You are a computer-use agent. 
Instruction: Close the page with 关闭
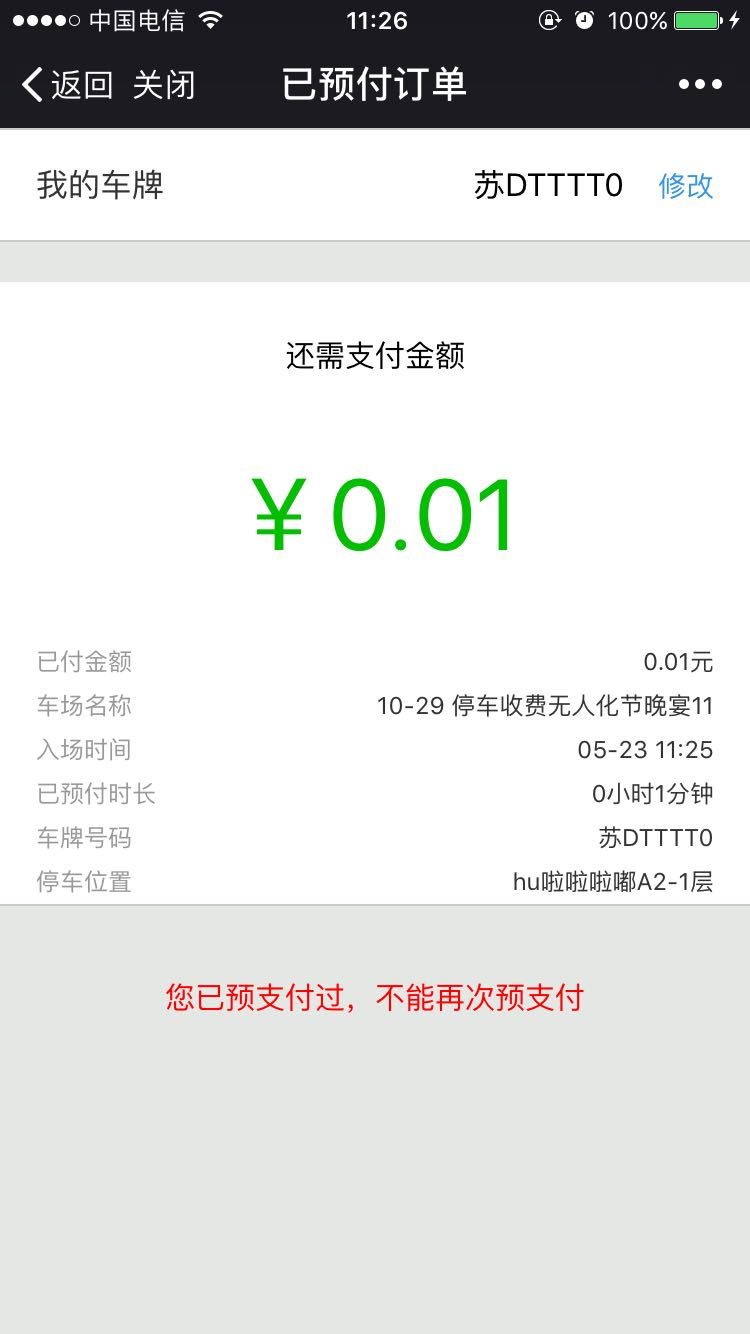point(164,85)
